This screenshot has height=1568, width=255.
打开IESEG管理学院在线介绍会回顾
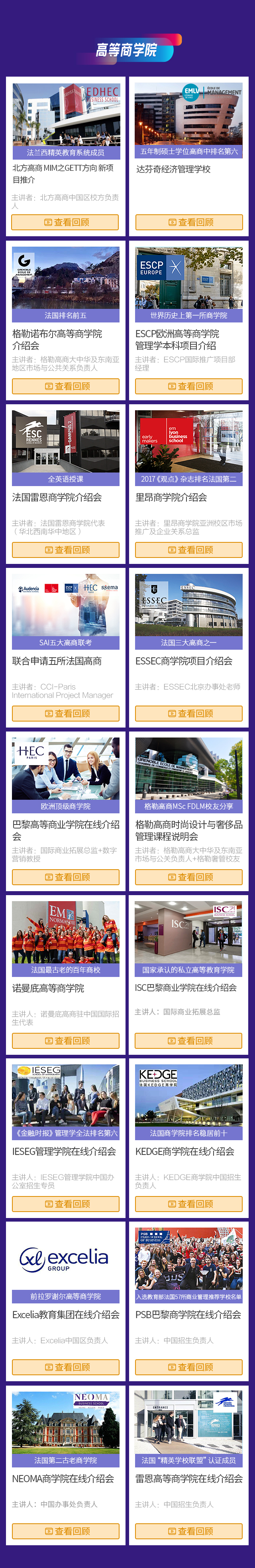(66, 1204)
